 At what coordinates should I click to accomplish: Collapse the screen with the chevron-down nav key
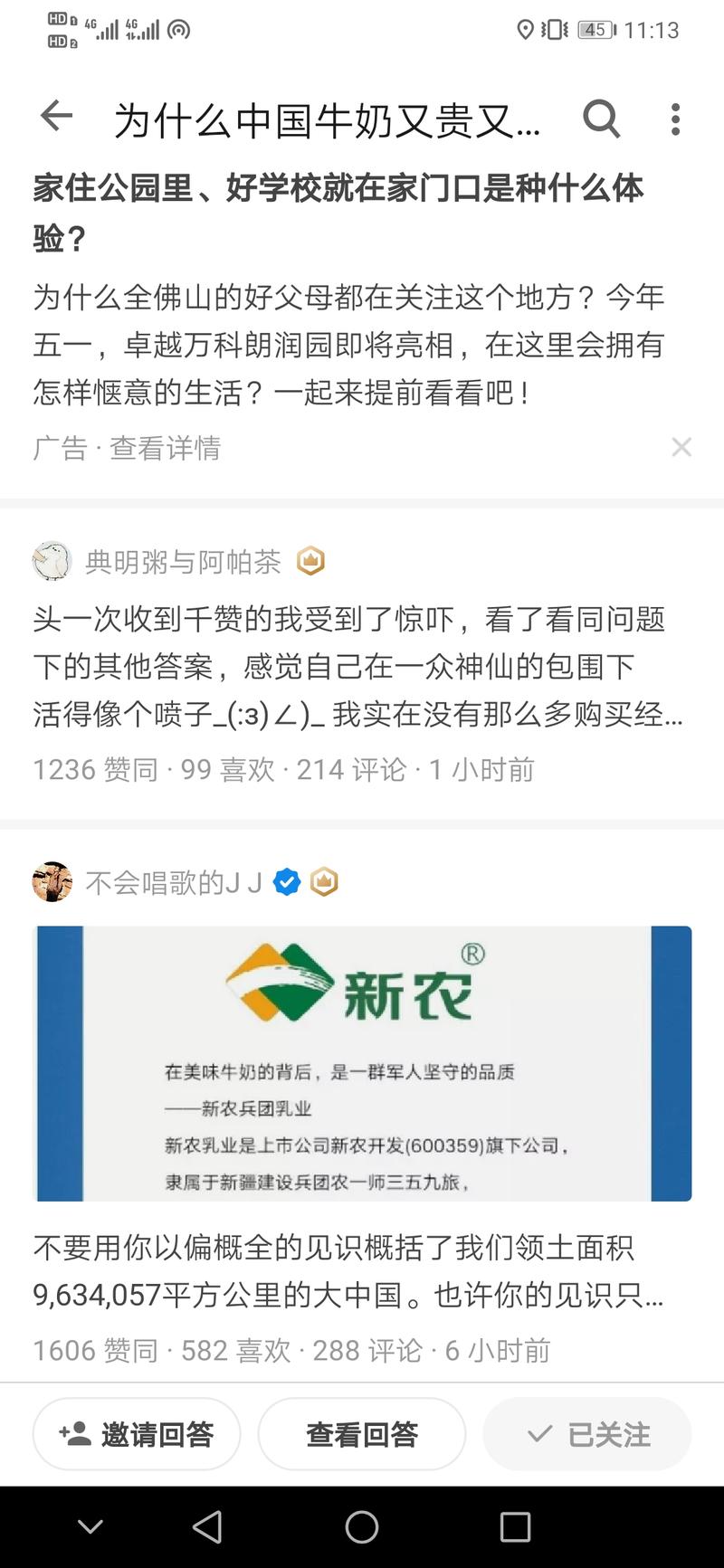(x=90, y=1527)
